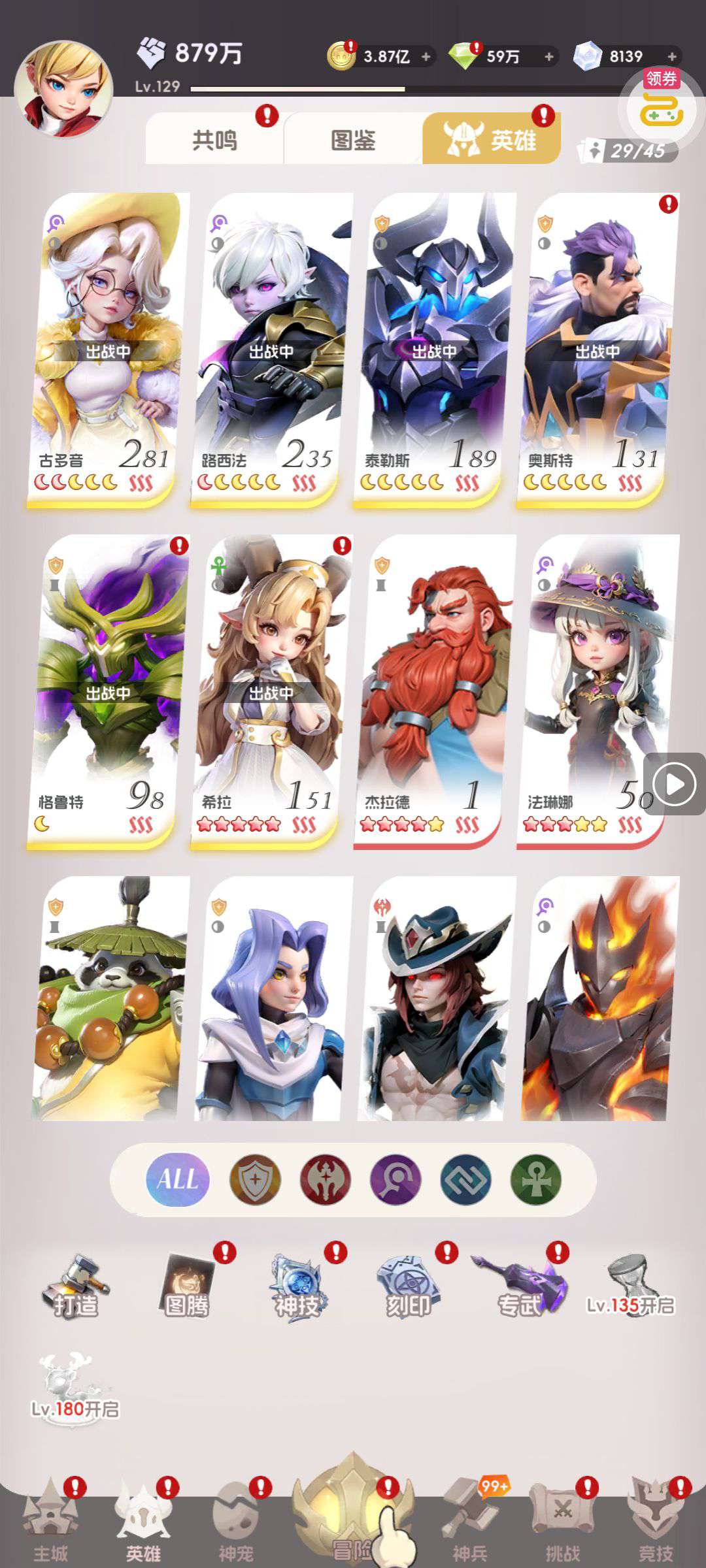This screenshot has width=706, height=1568.
Task: Go to the 主城 main city tab
Action: coord(51,1521)
